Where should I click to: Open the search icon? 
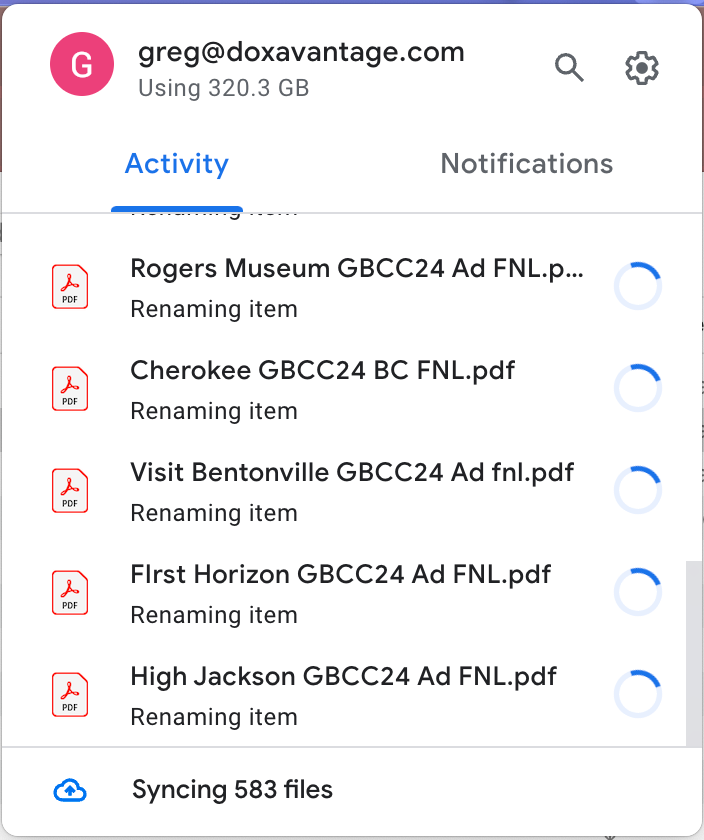tap(569, 68)
